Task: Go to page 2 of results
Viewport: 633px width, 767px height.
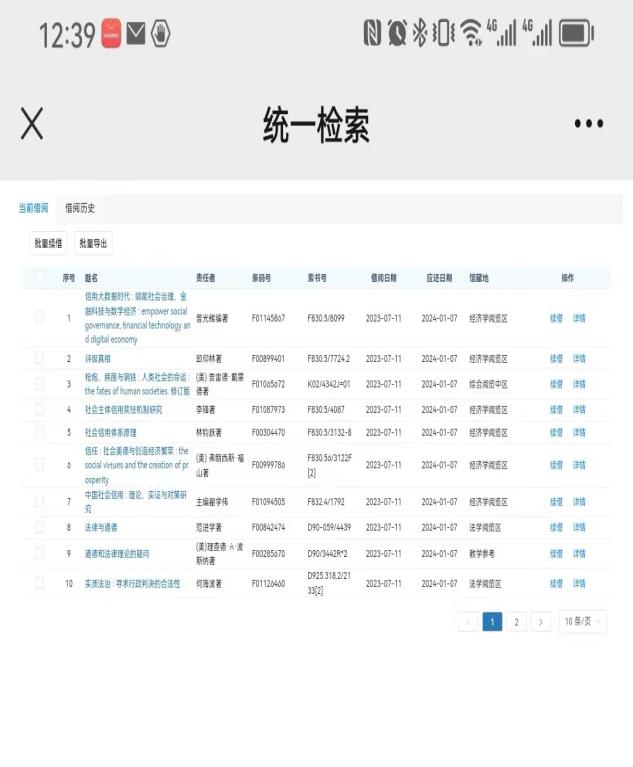Action: [516, 622]
